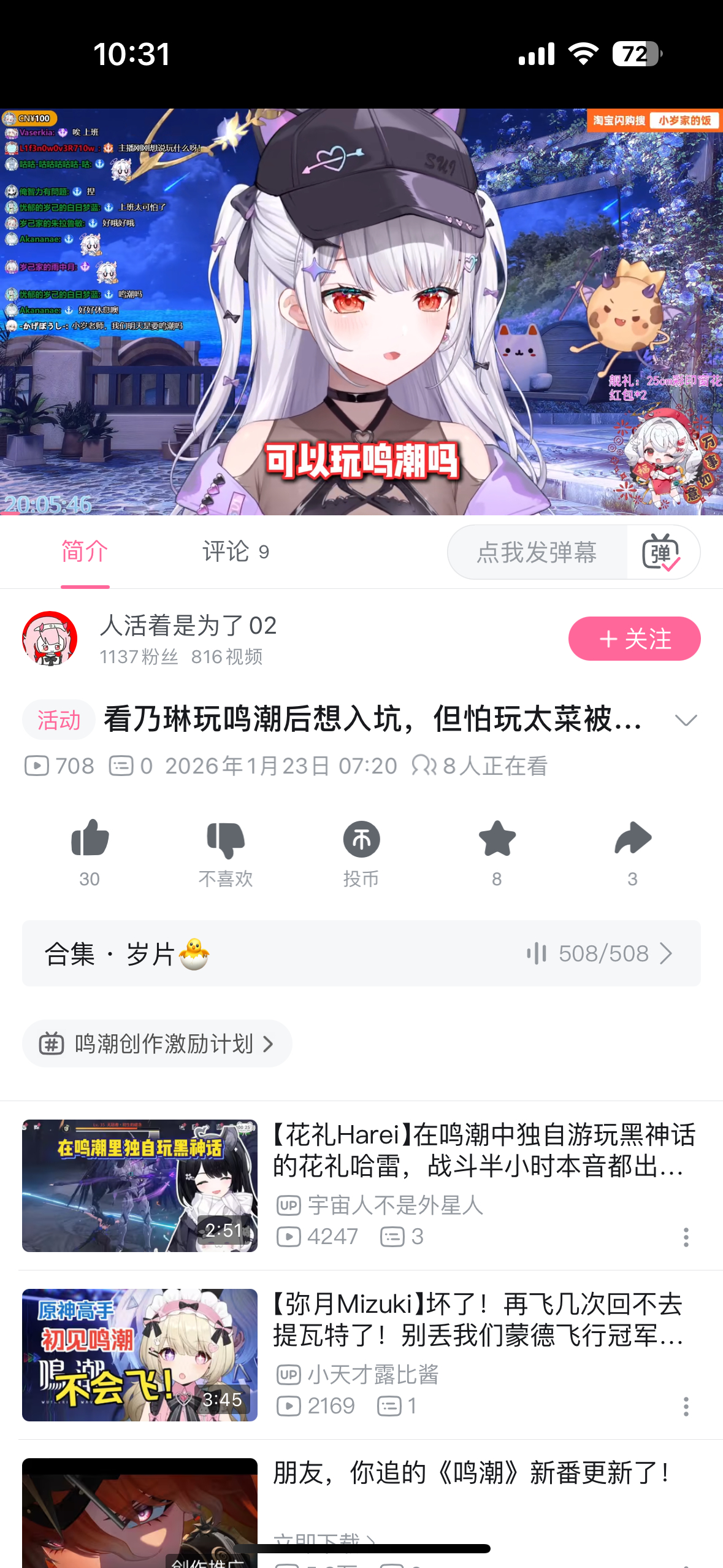
Task: Open the 合集 · 岁片 collection list
Action: coord(361,953)
